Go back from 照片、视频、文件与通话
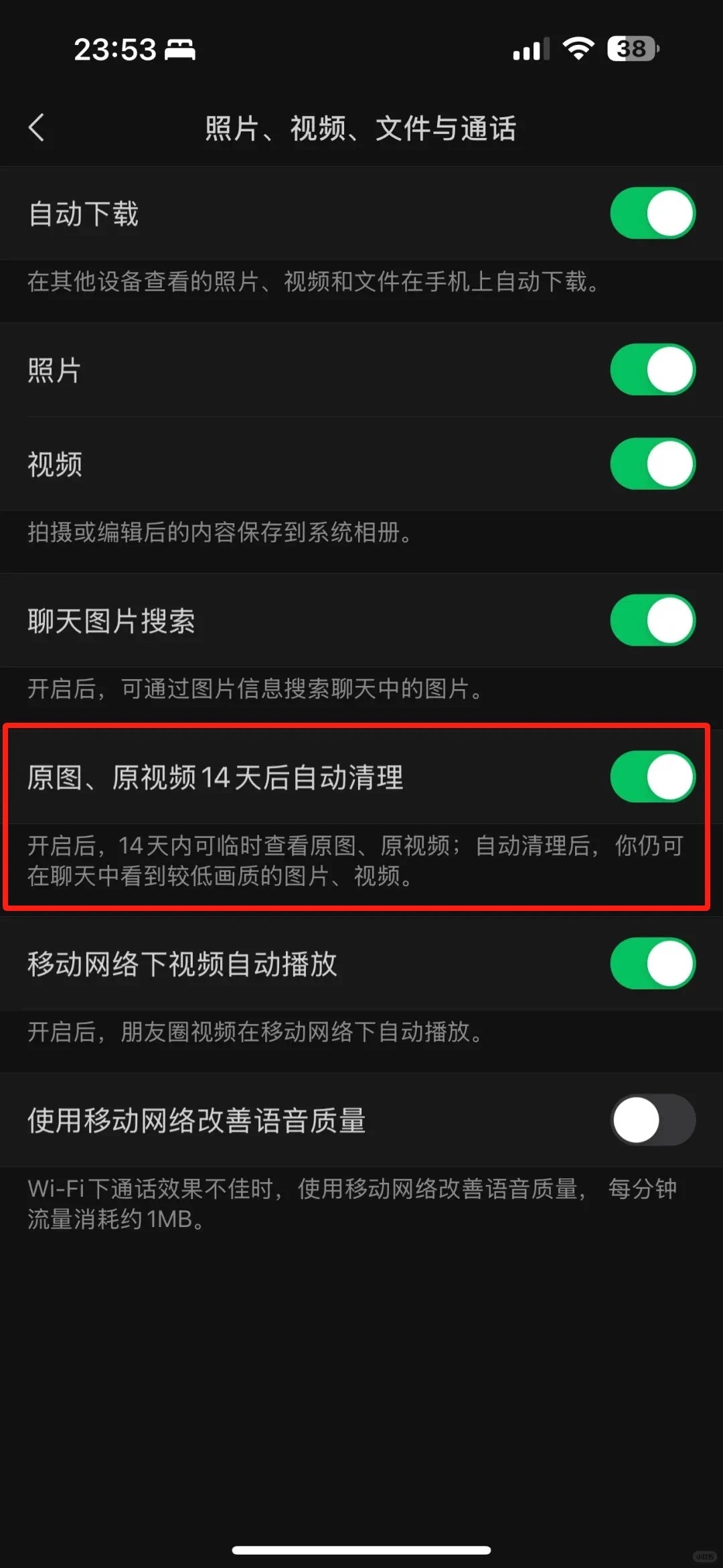723x1568 pixels. [37, 127]
